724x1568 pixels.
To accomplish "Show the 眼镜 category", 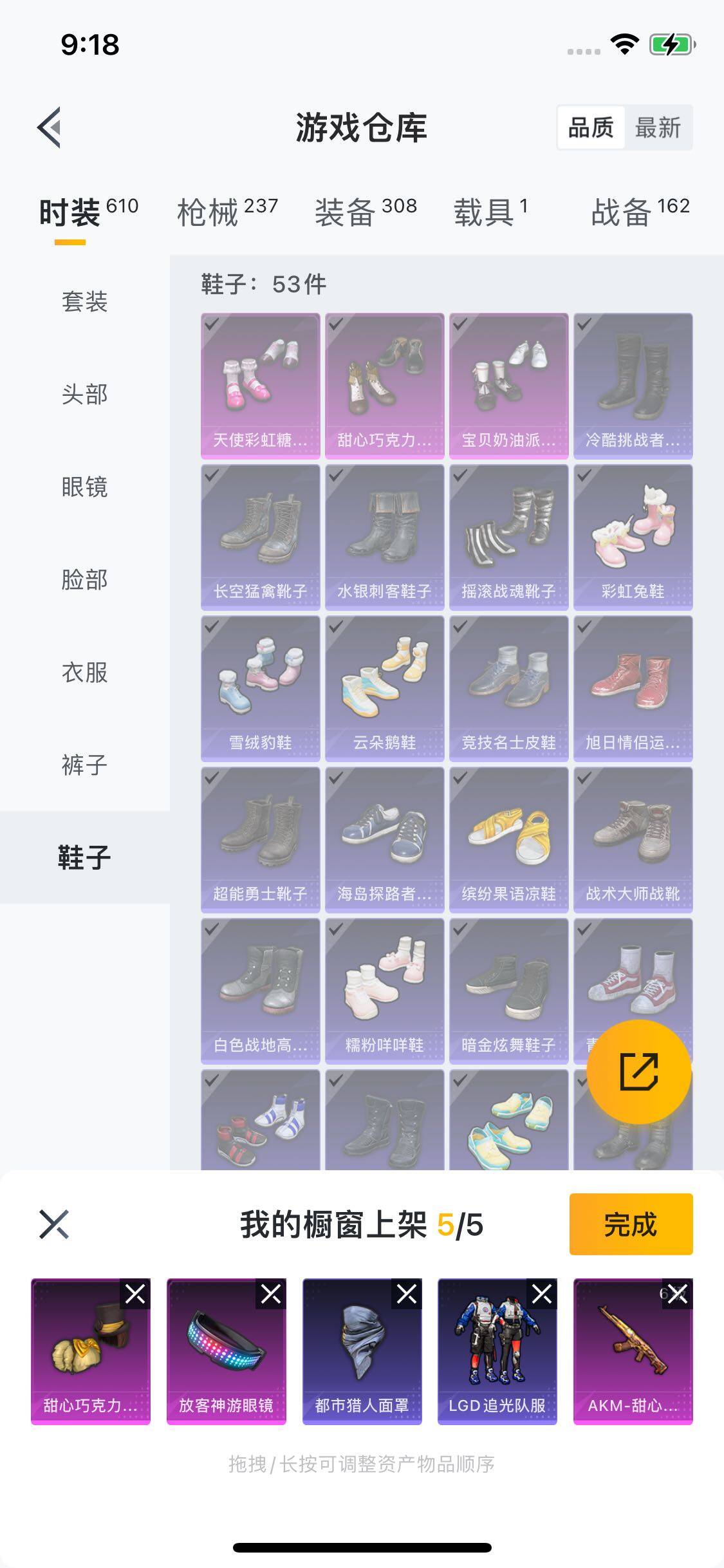I will [84, 487].
